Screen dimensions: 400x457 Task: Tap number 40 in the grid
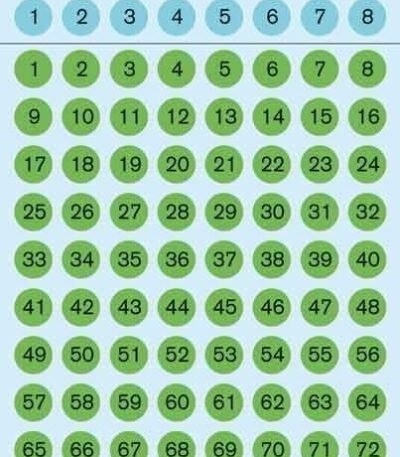click(367, 259)
